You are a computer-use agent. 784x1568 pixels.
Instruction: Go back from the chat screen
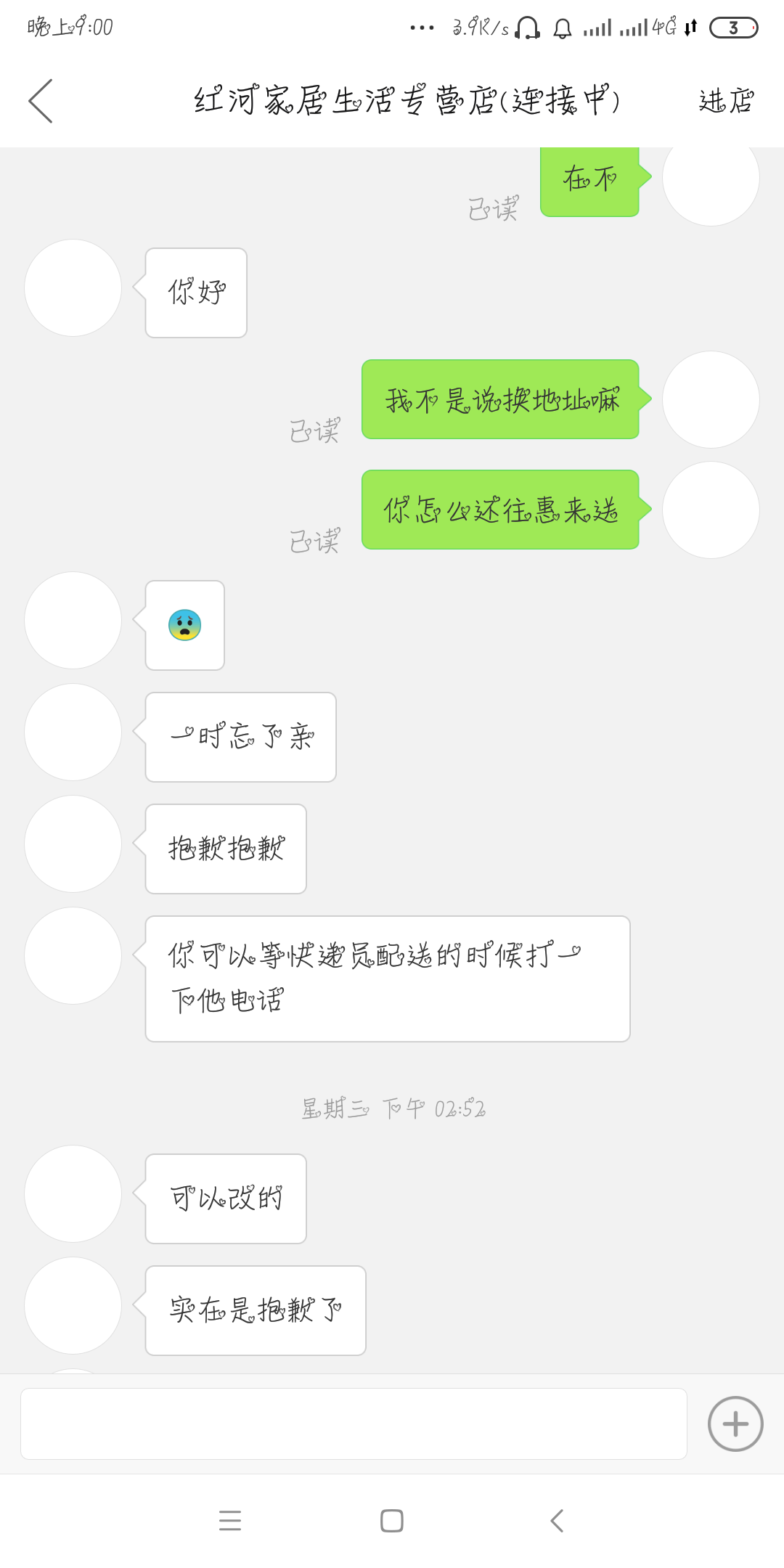[x=41, y=101]
